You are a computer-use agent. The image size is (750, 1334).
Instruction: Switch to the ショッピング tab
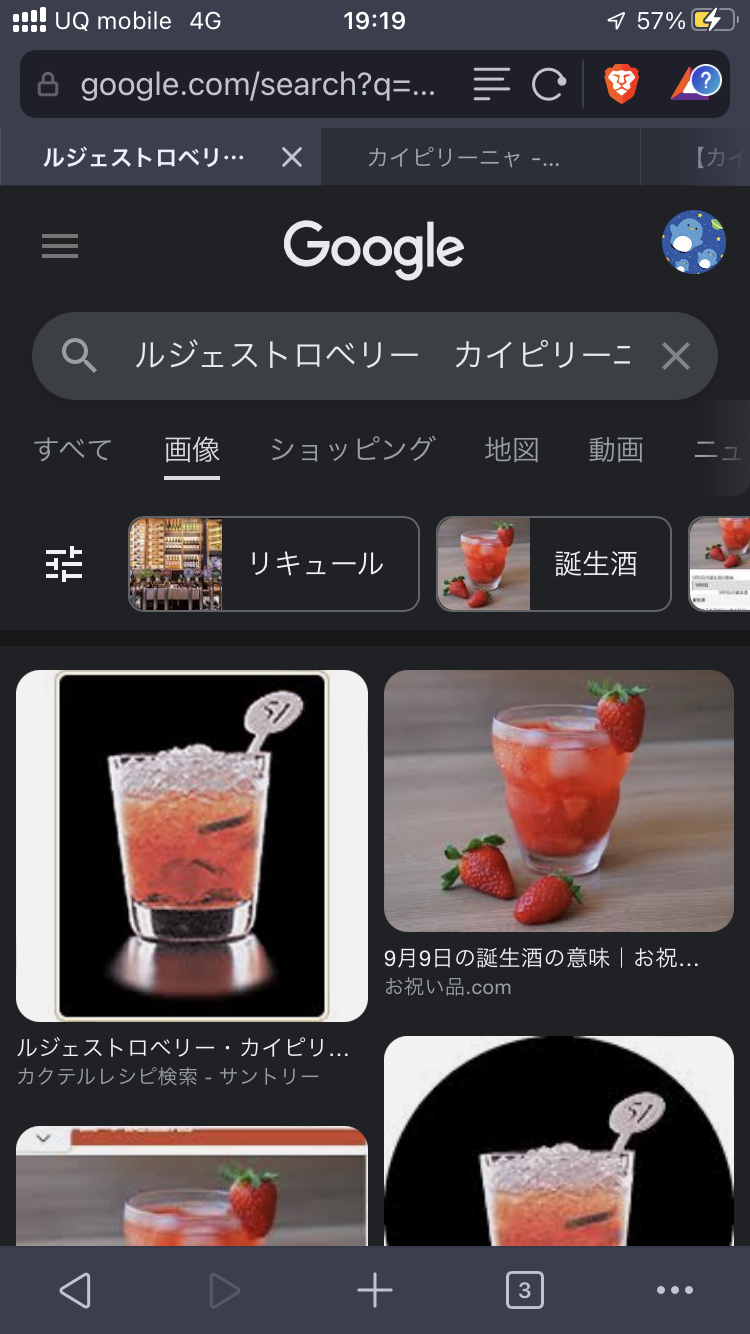click(x=352, y=450)
